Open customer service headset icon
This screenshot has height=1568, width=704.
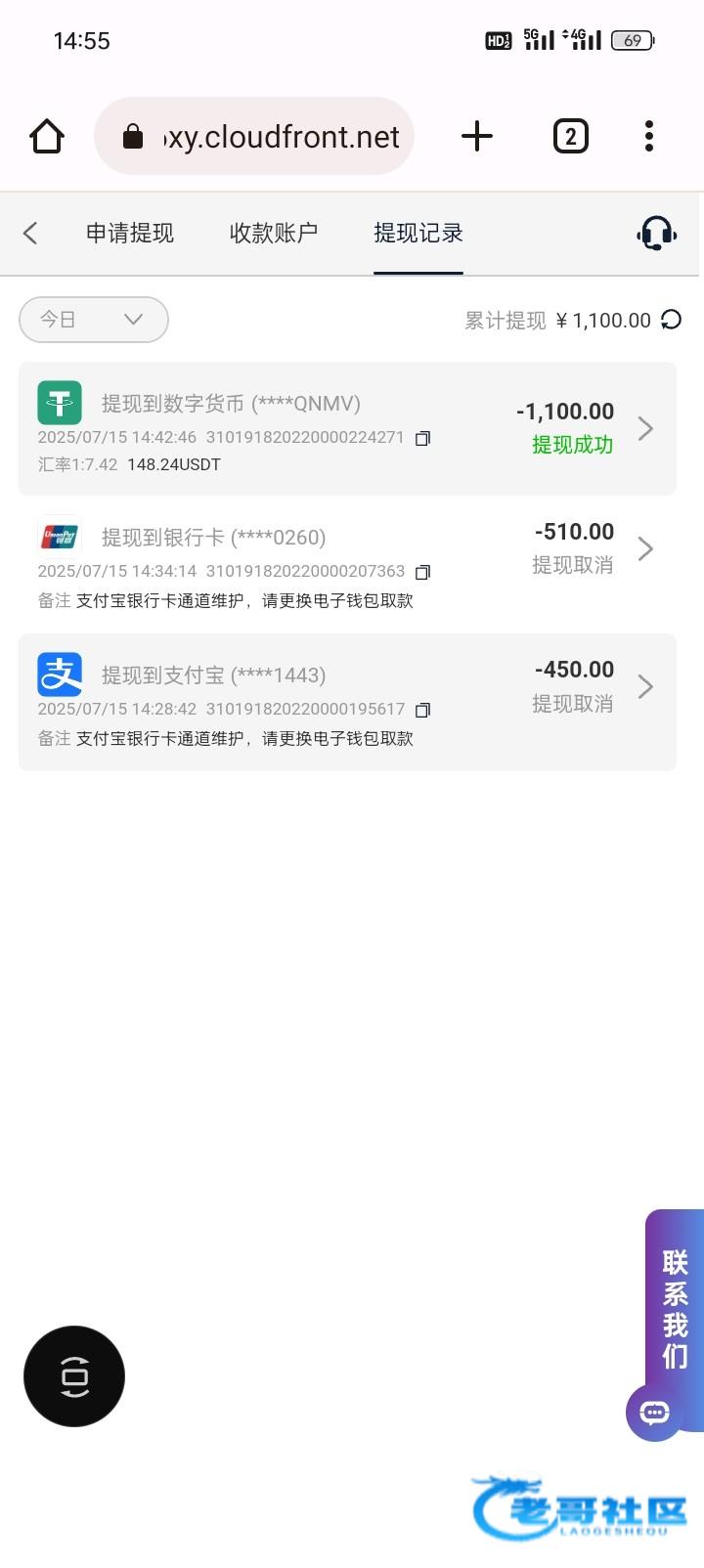[656, 233]
